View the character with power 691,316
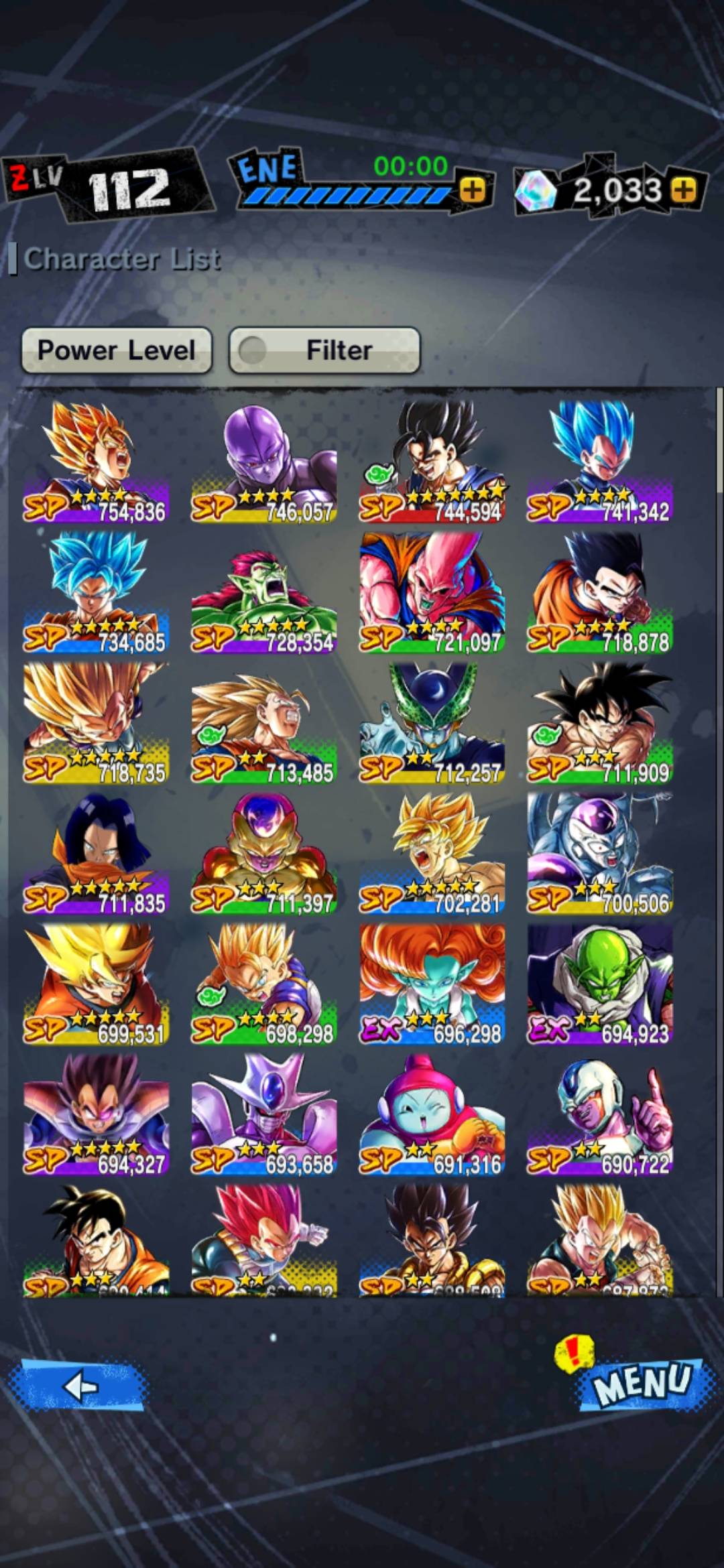This screenshot has width=724, height=1568. click(x=432, y=1114)
